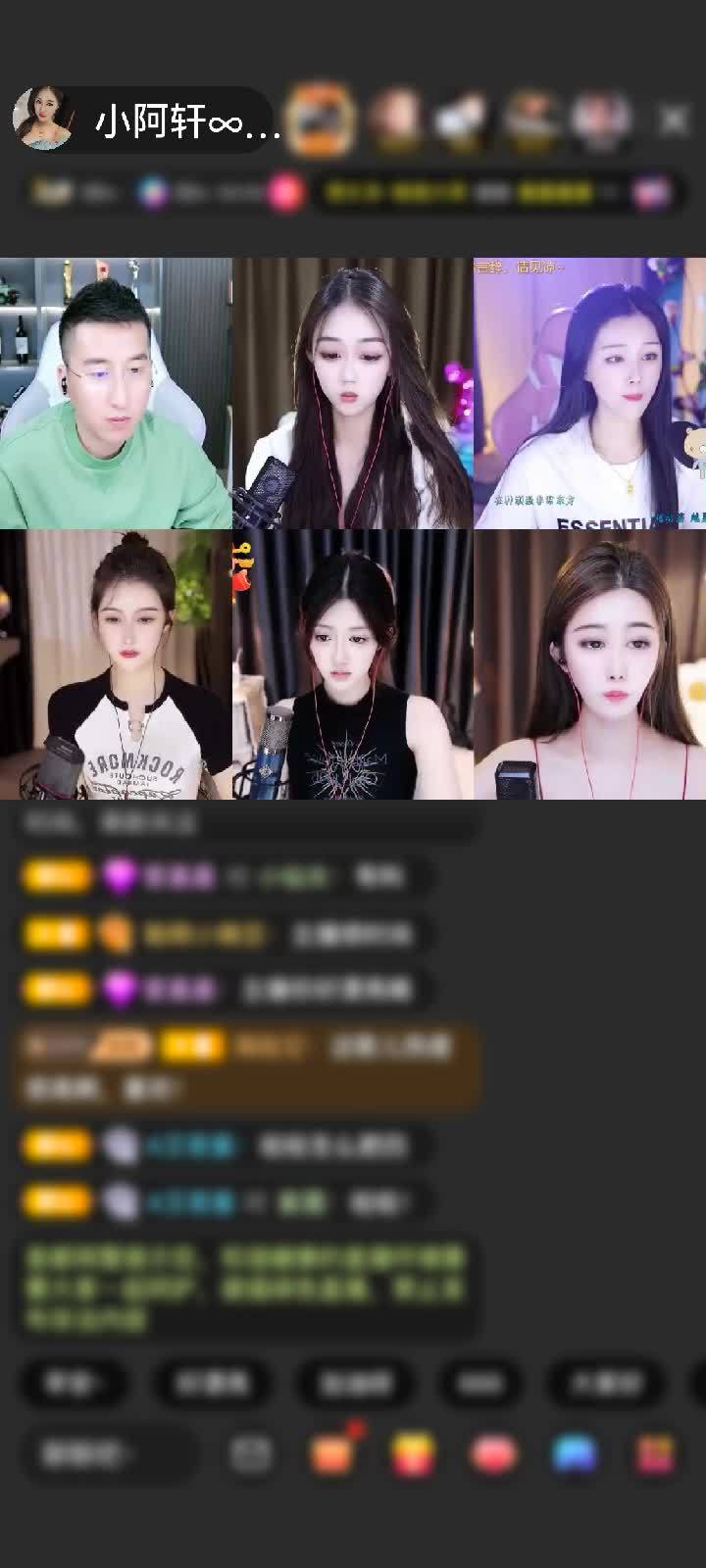Select the man in green sweater tile
This screenshot has width=706, height=1568.
116,393
